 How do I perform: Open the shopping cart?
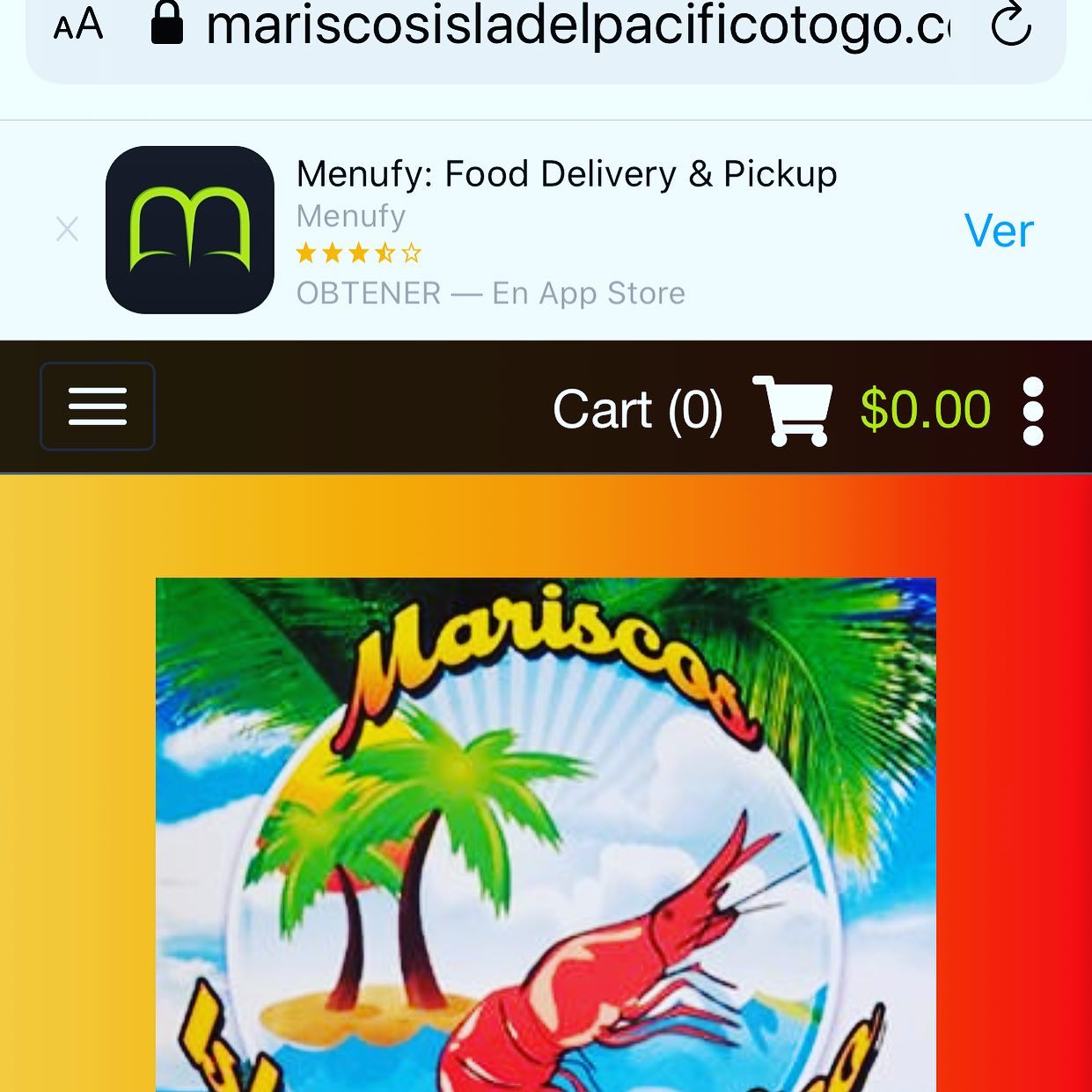(792, 410)
